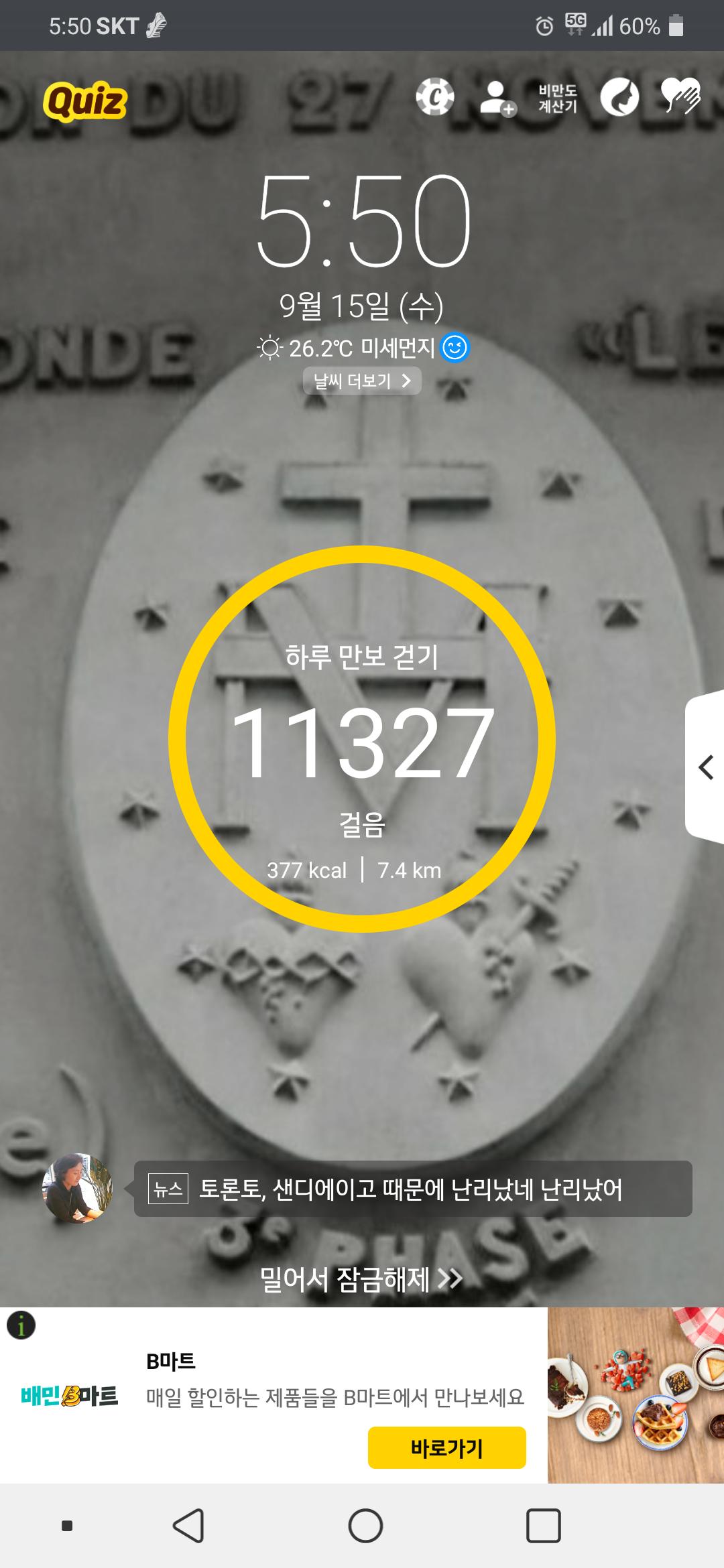The height and width of the screenshot is (1568, 724).
Task: Expand the side panel arrow handle
Action: [x=705, y=767]
